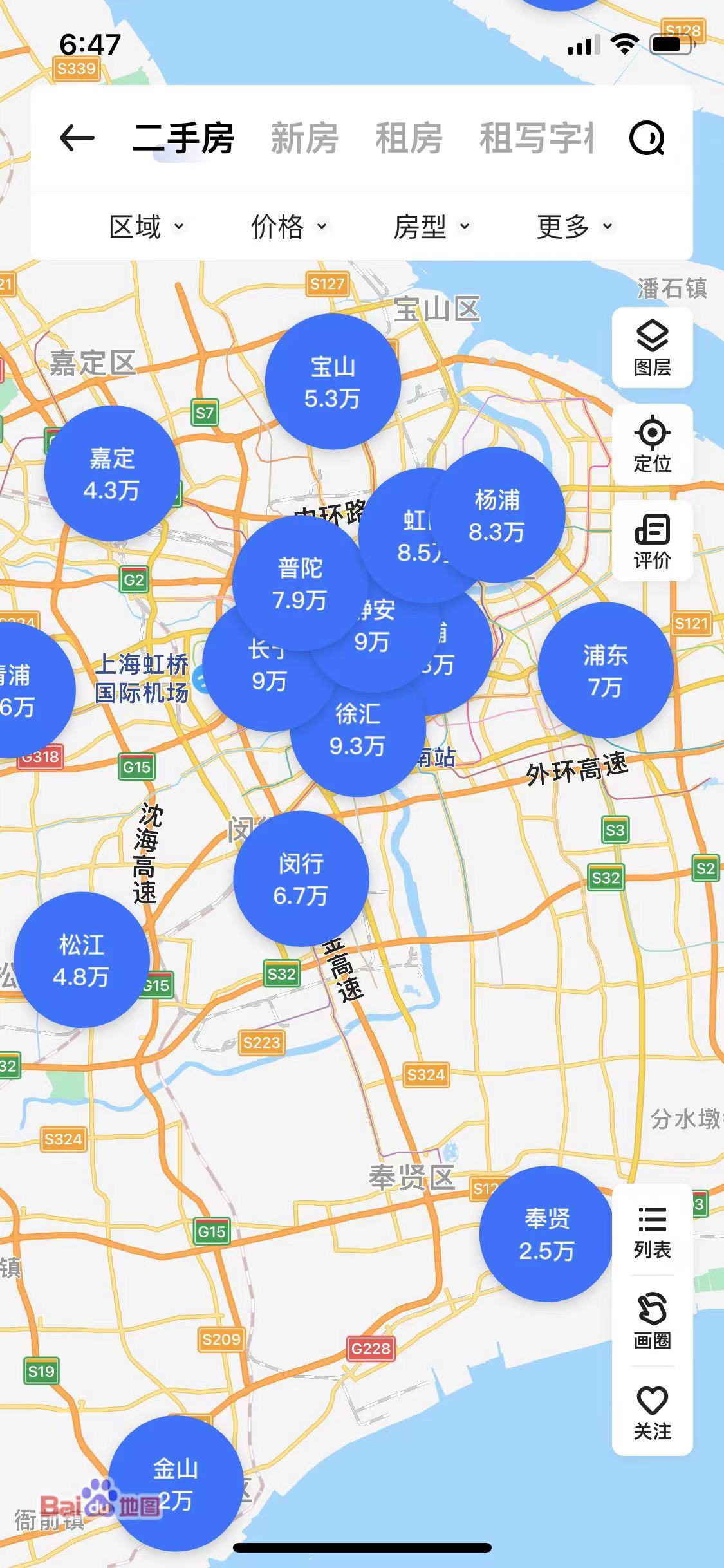Open the 更多 filter options
724x1568 pixels.
tap(575, 227)
